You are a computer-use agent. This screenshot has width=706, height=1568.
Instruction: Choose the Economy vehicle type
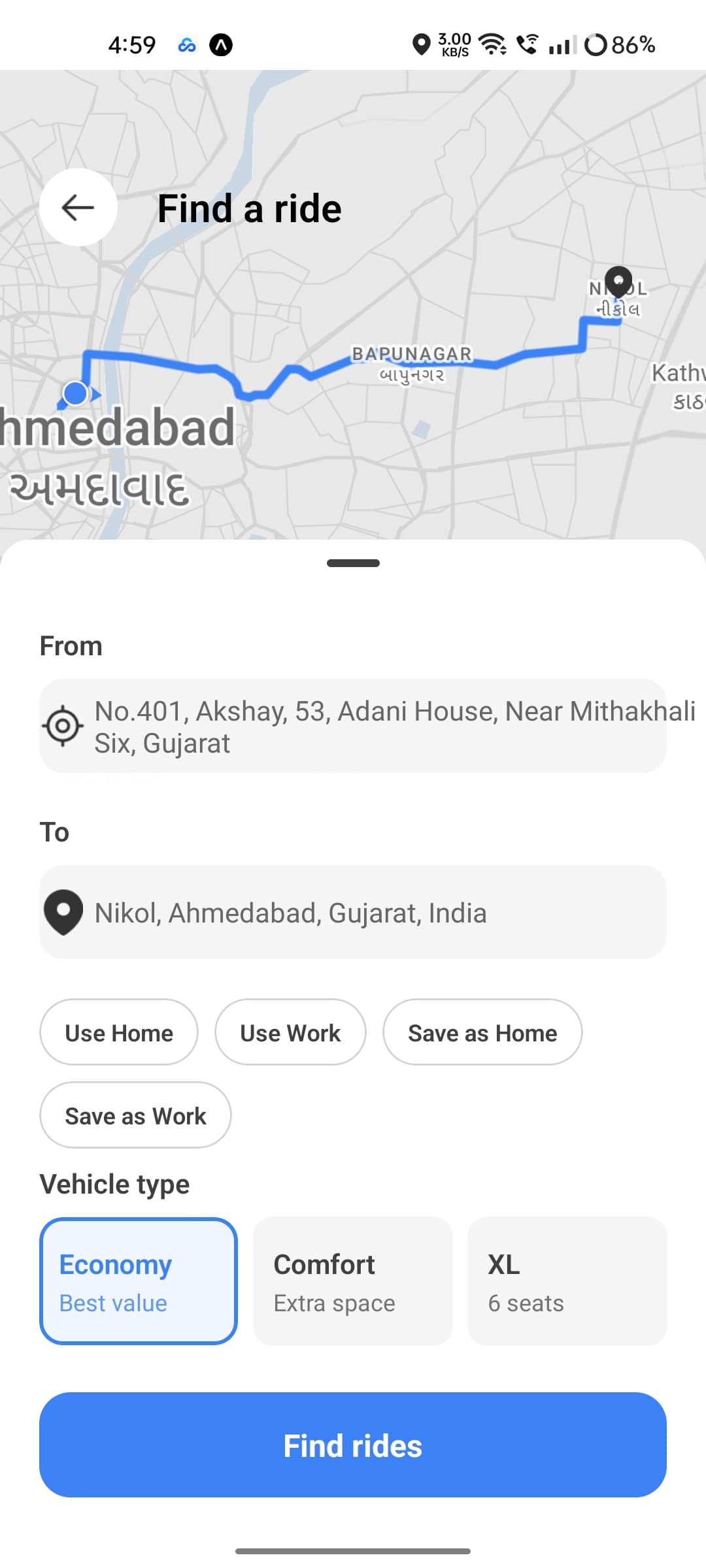pos(139,1281)
